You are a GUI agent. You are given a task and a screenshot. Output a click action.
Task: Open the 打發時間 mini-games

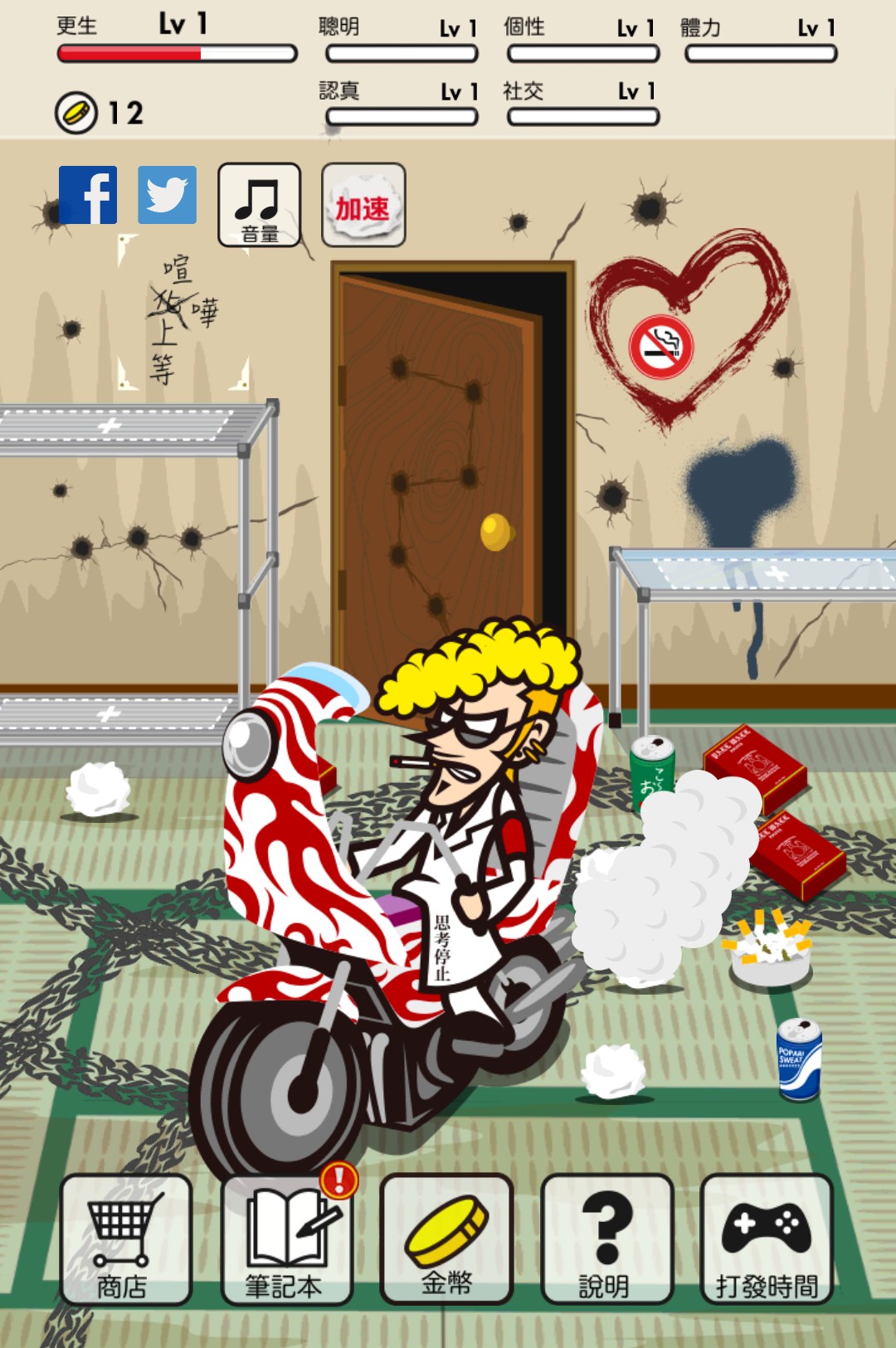coord(766,1239)
